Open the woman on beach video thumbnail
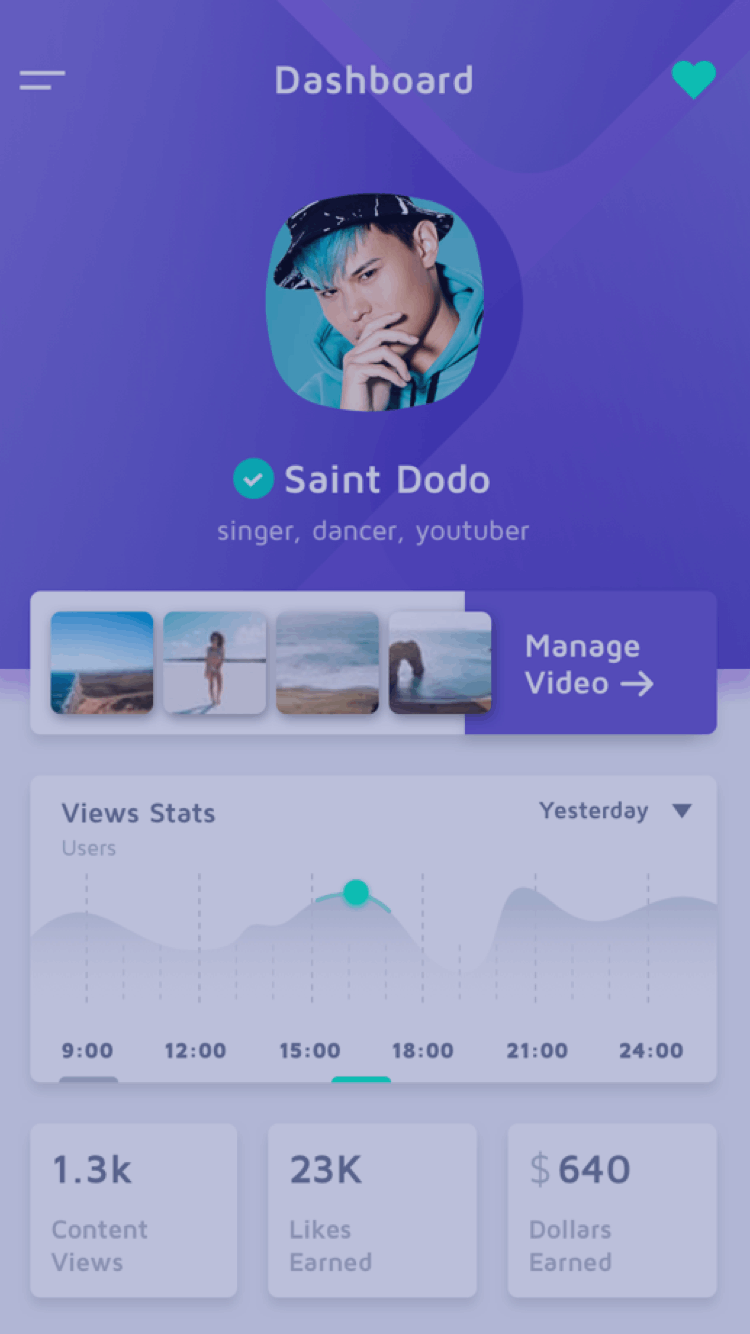750x1334 pixels. [215, 662]
